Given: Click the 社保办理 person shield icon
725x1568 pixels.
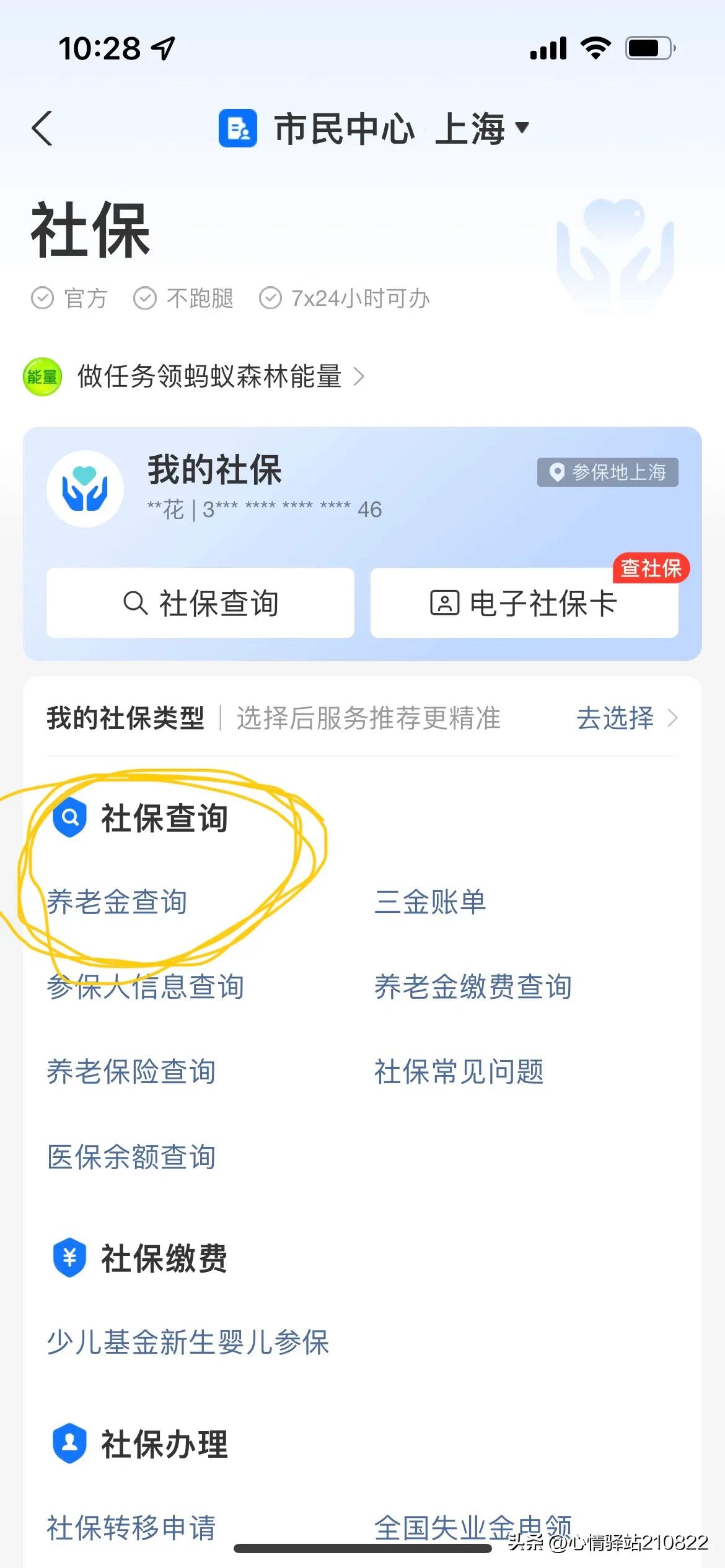Looking at the screenshot, I should point(68,1443).
